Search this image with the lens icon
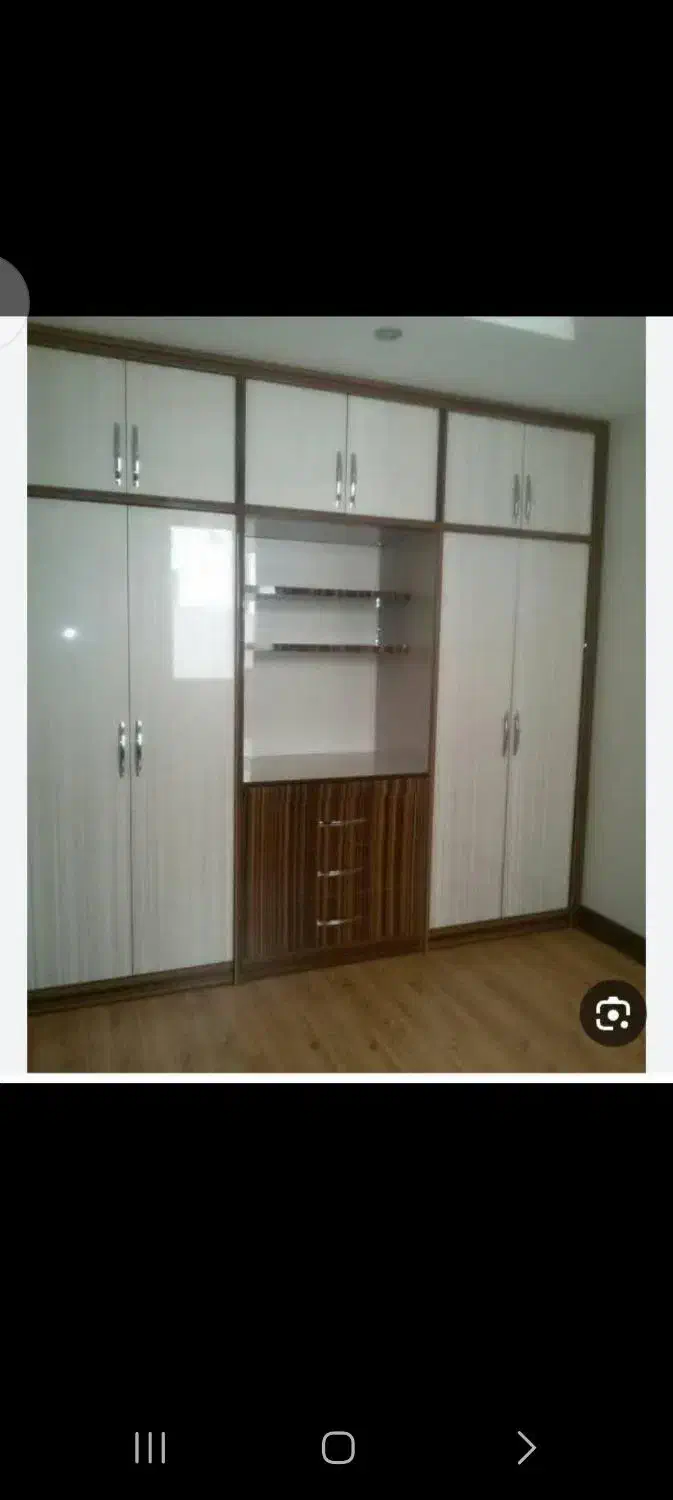This screenshot has height=1500, width=673. point(612,1014)
